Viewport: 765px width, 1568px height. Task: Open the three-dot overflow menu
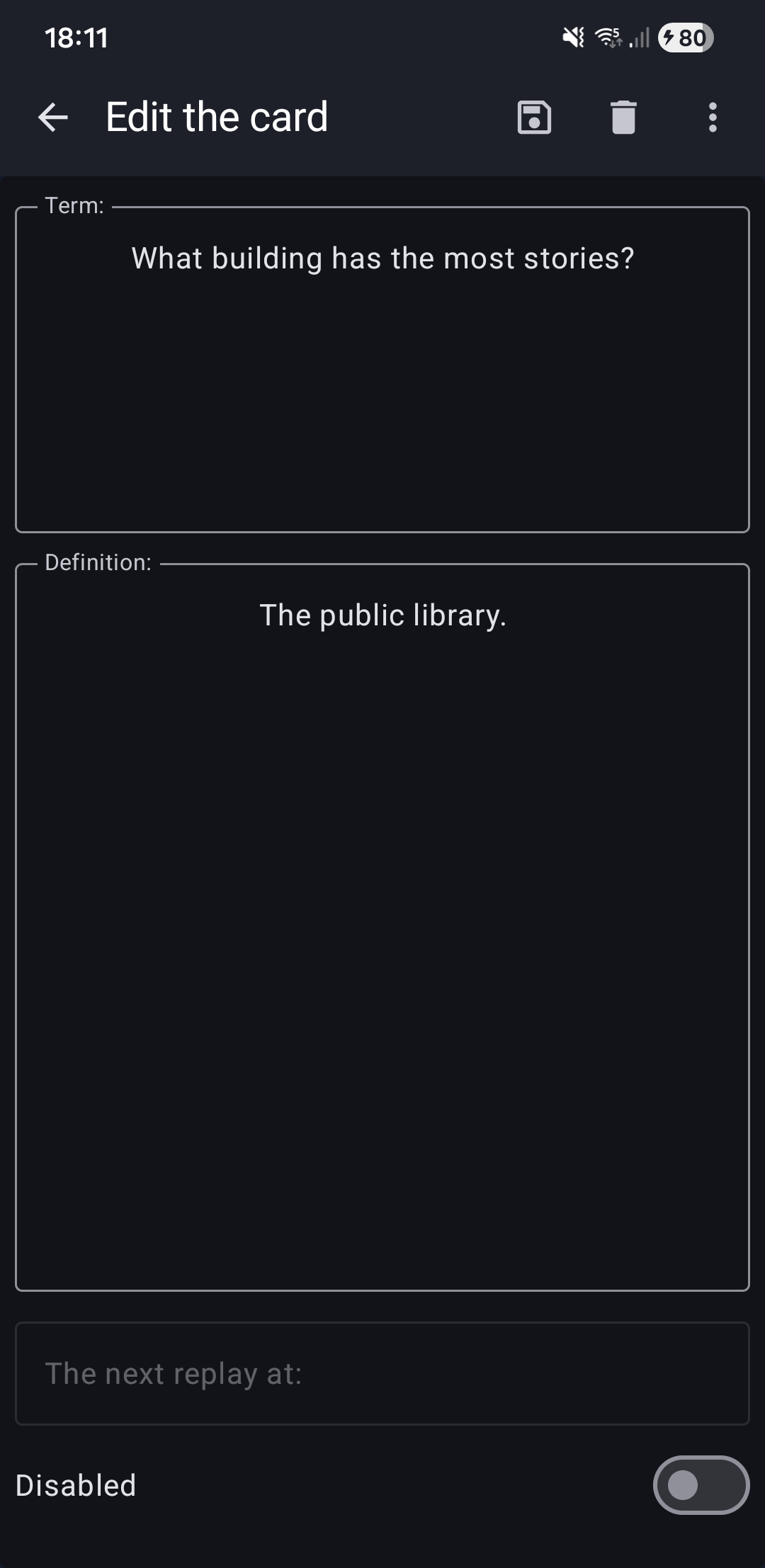tap(713, 117)
